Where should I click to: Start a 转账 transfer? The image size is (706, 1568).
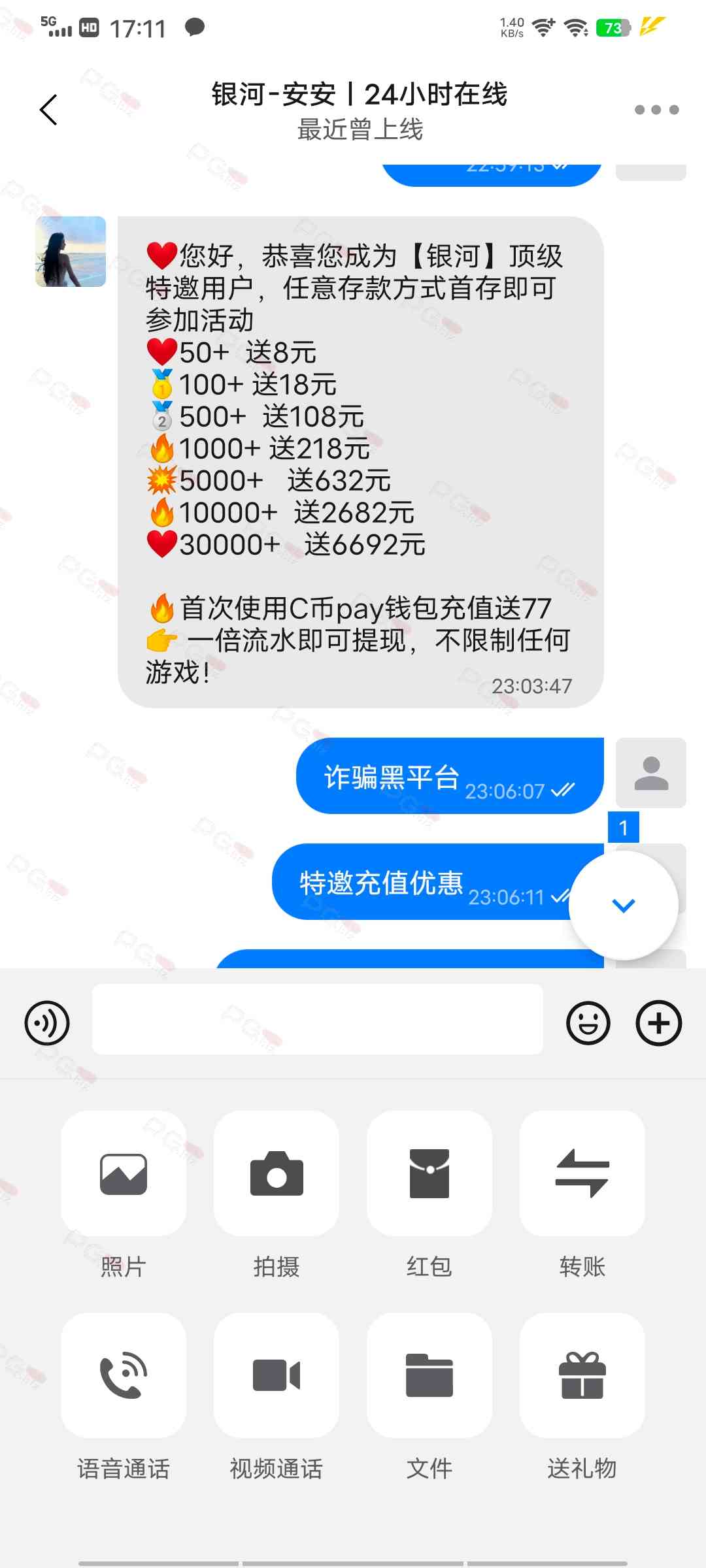[582, 1174]
